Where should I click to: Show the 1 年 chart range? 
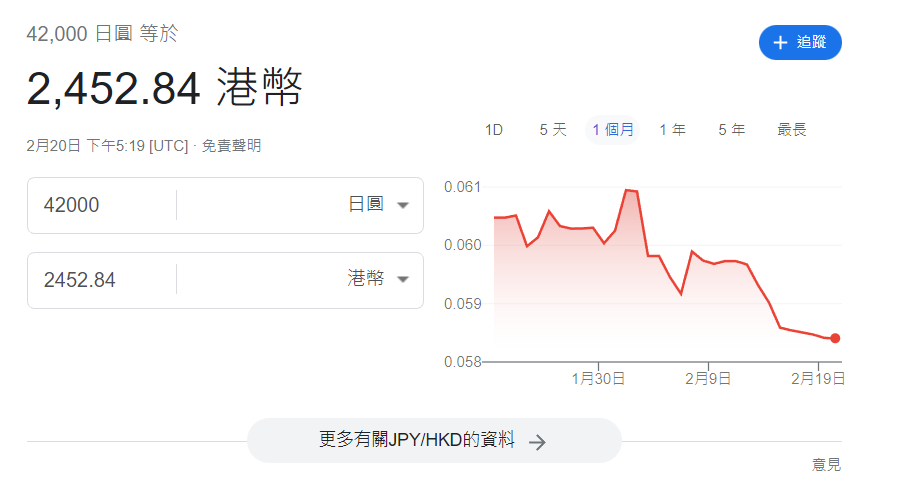(x=672, y=130)
